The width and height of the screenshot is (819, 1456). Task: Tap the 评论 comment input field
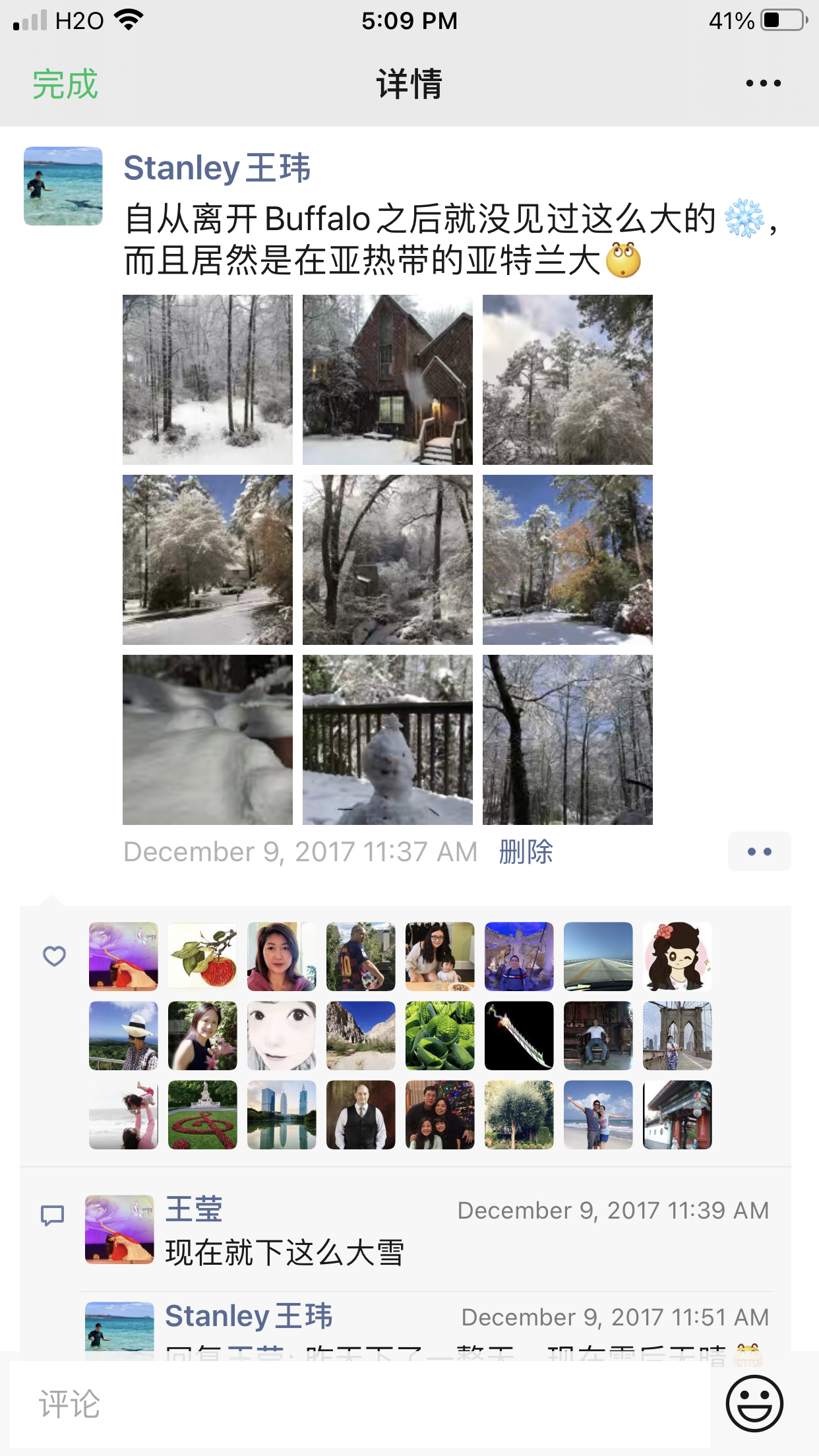click(360, 1403)
